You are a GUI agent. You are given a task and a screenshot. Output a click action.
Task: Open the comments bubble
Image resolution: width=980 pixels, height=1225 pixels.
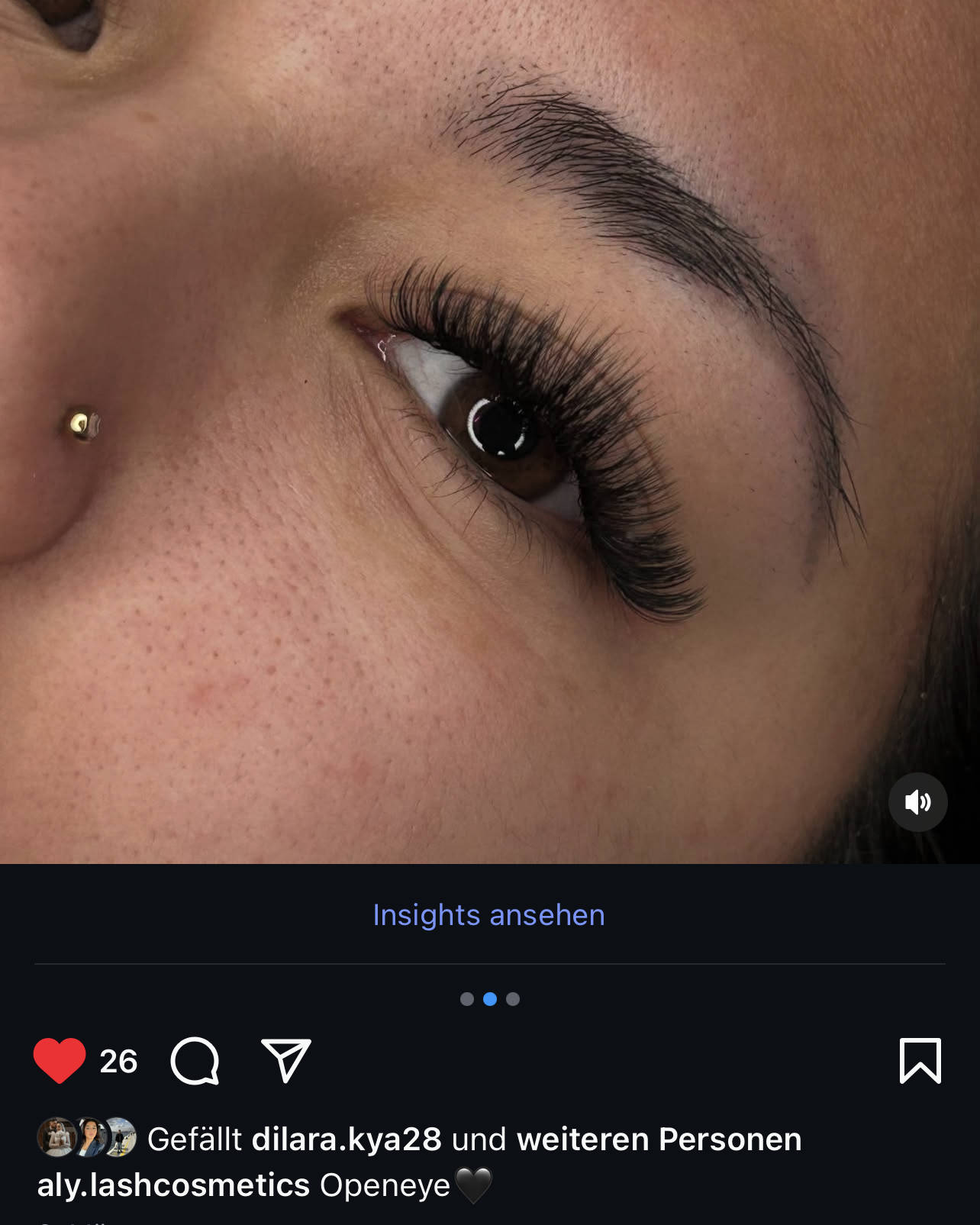click(195, 1060)
